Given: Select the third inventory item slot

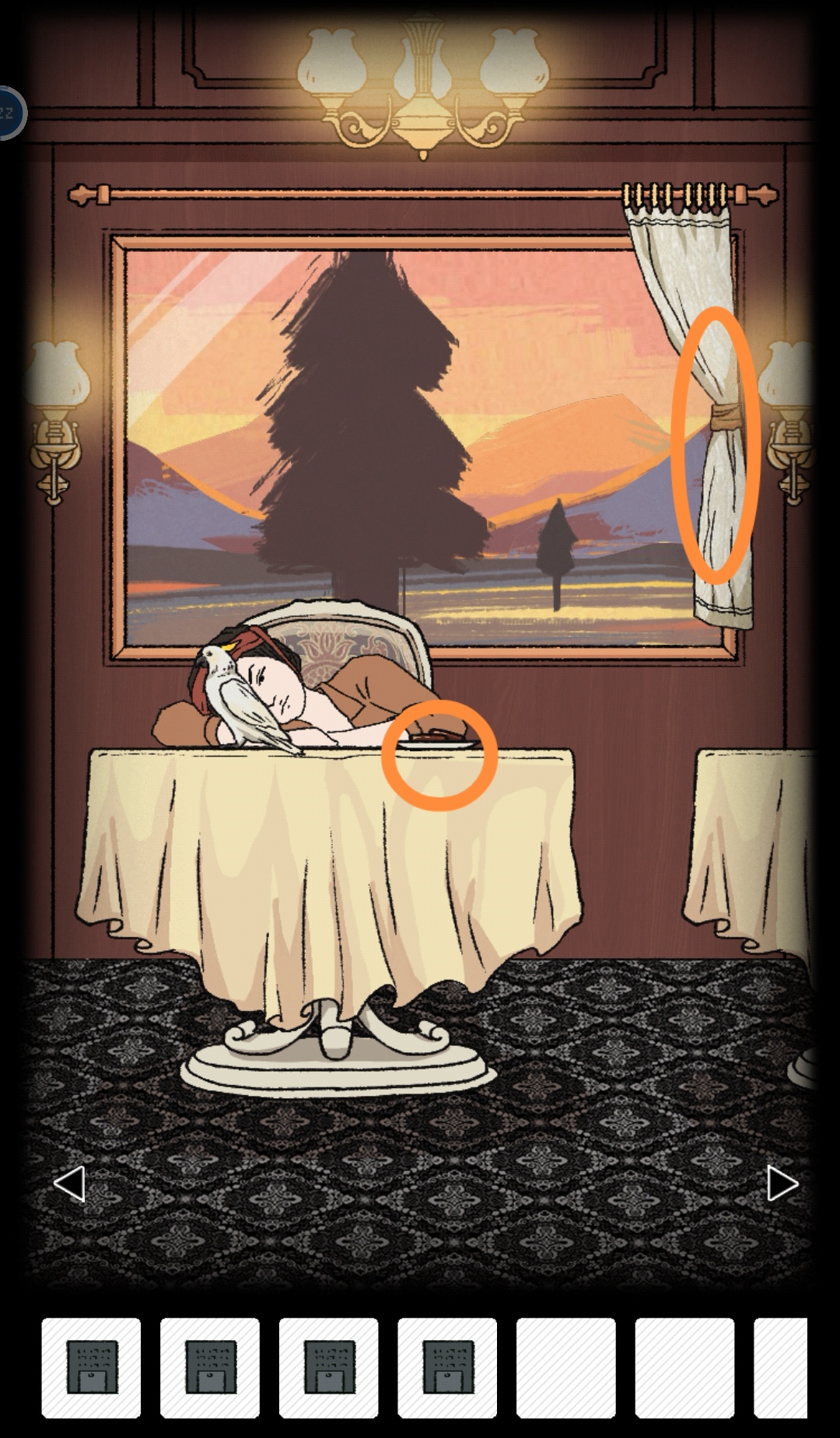Looking at the screenshot, I should click(x=328, y=1367).
